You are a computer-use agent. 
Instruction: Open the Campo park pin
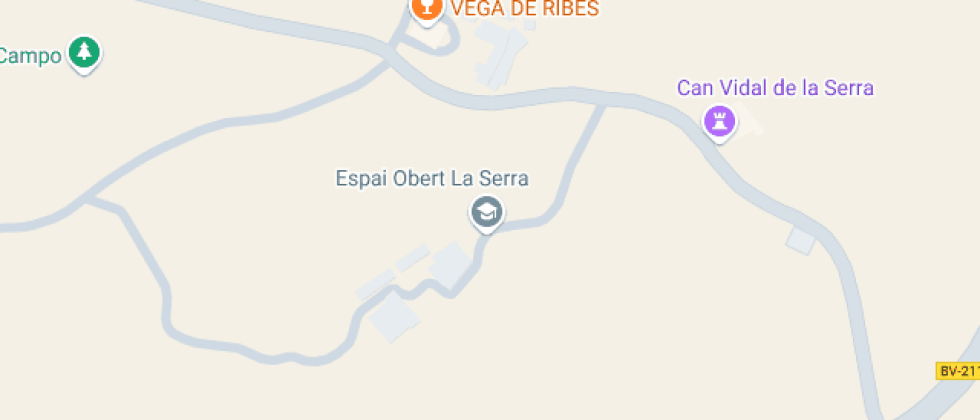pyautogui.click(x=85, y=53)
